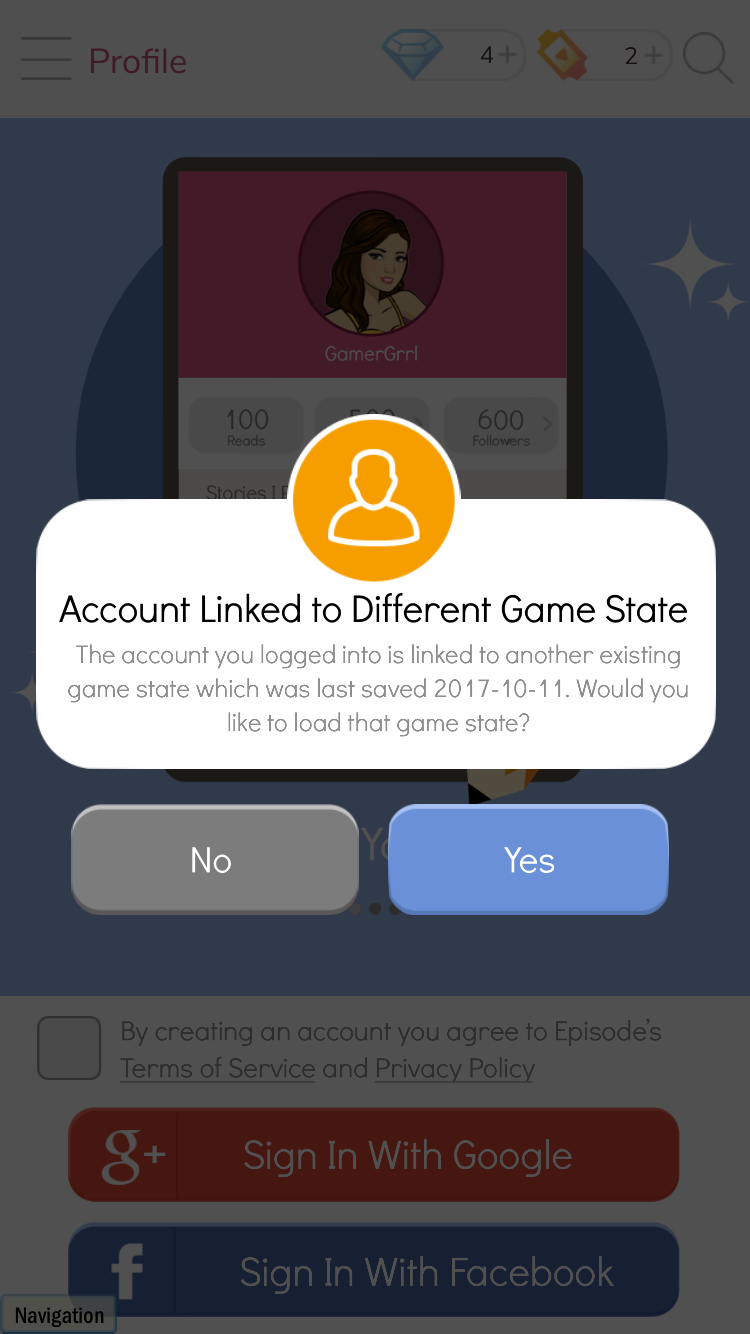Open the Privacy Policy link
This screenshot has height=1334, width=750.
454,1068
